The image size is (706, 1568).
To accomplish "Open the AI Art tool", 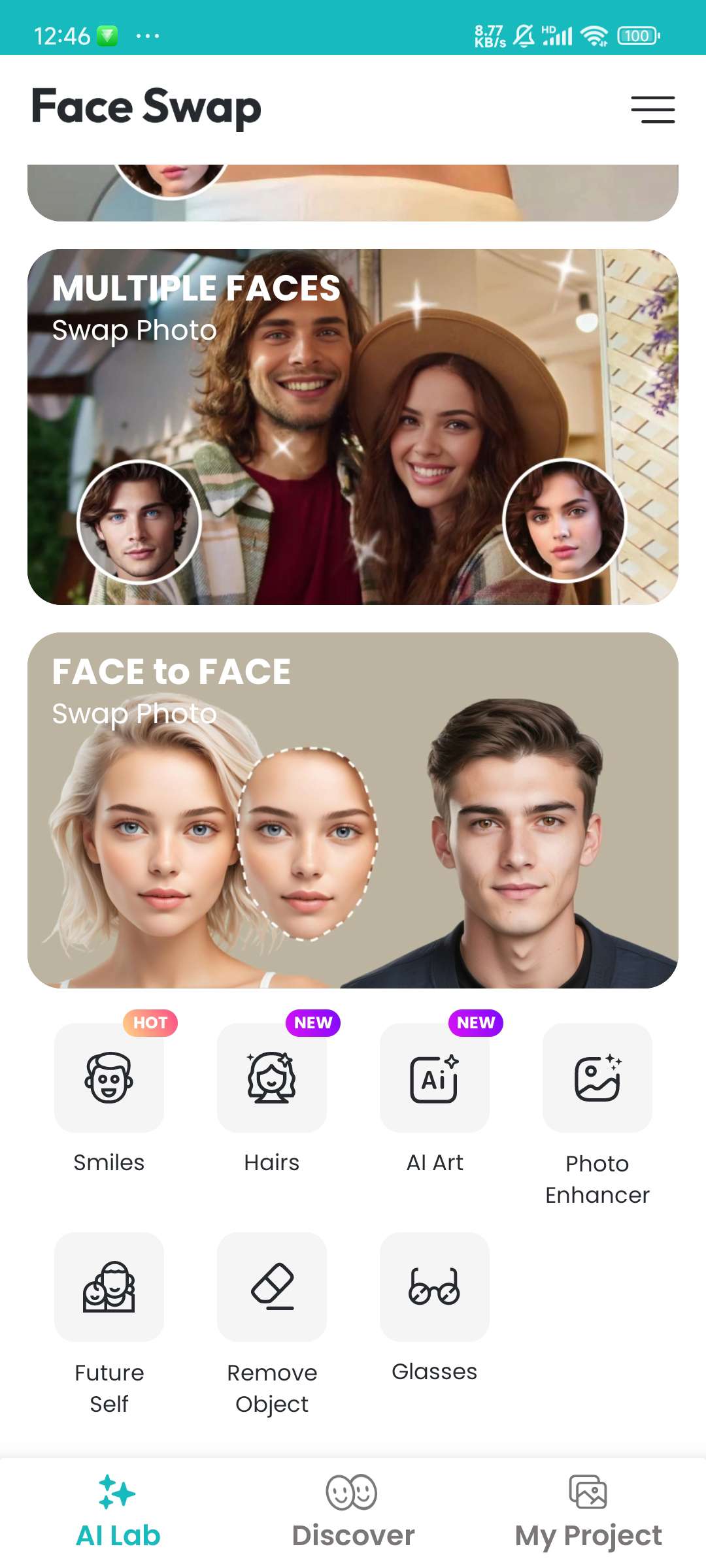I will tap(435, 1078).
